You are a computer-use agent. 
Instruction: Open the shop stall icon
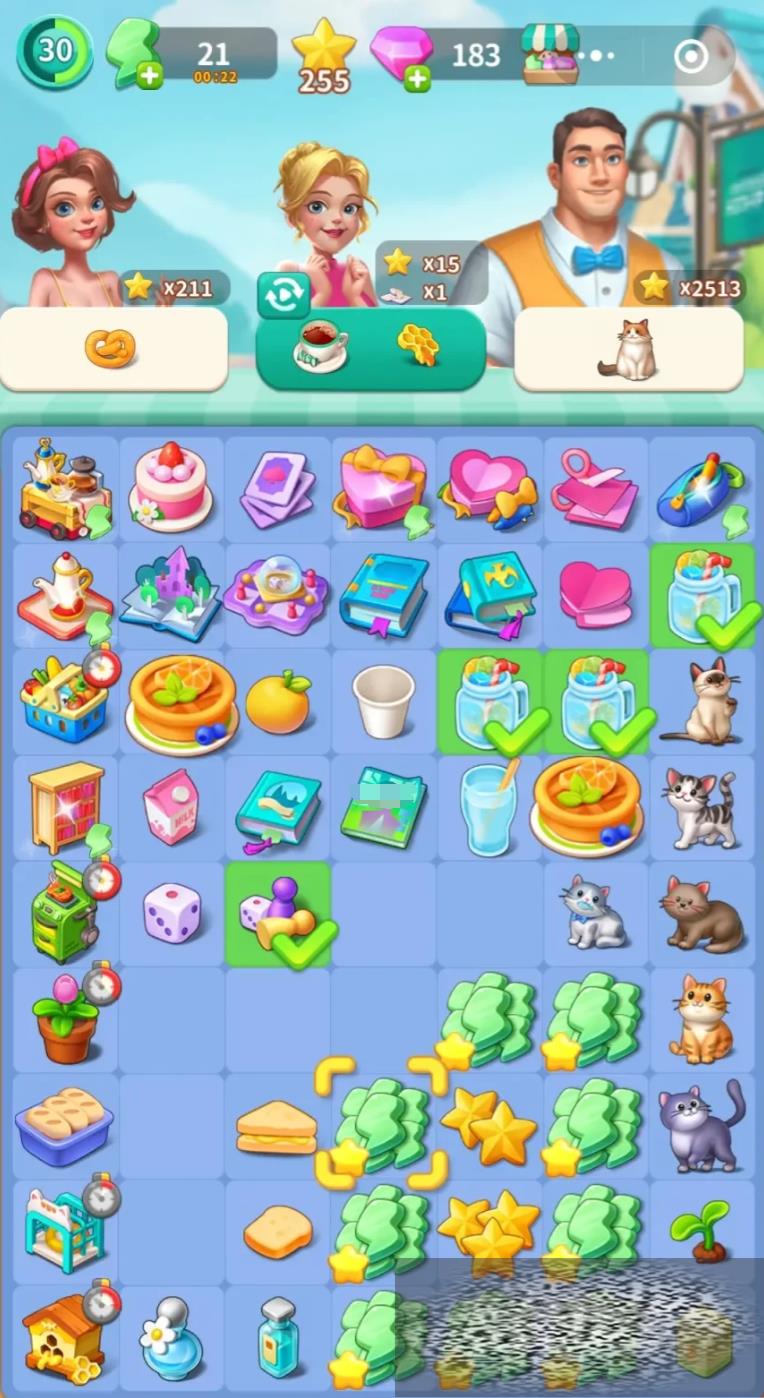pos(550,54)
